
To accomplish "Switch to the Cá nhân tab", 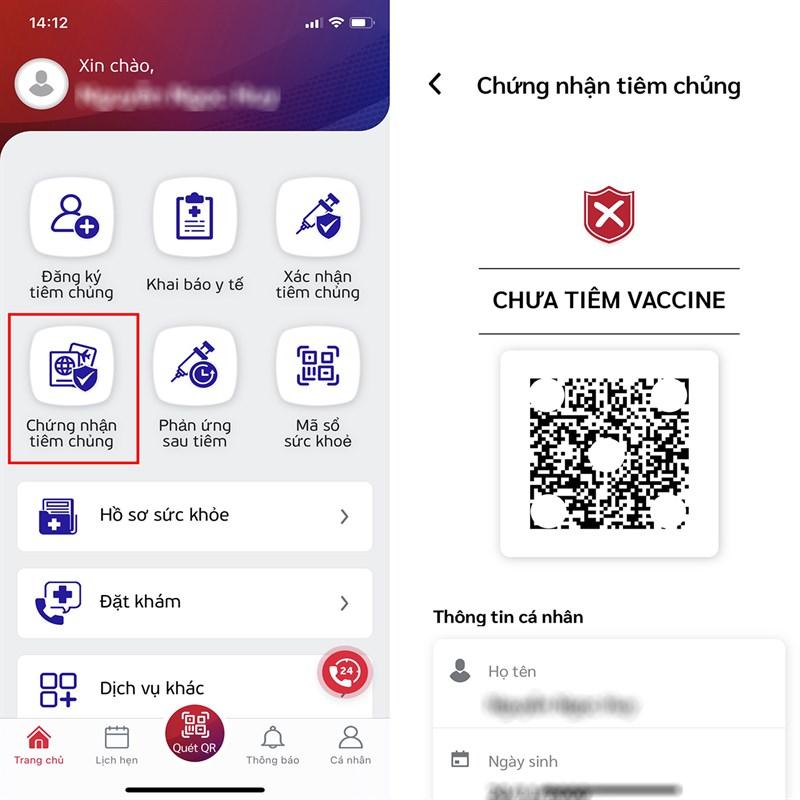I will [x=350, y=746].
